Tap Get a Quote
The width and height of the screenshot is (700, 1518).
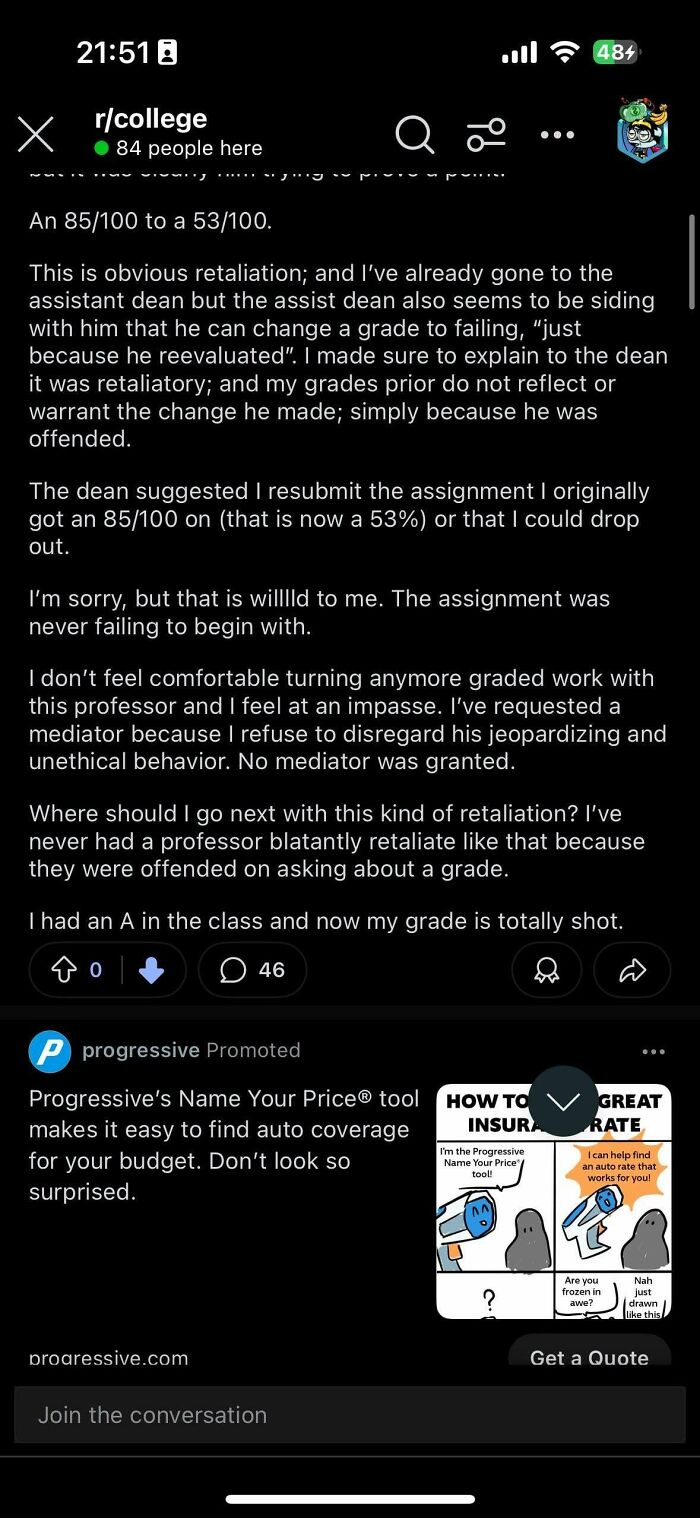[589, 1357]
